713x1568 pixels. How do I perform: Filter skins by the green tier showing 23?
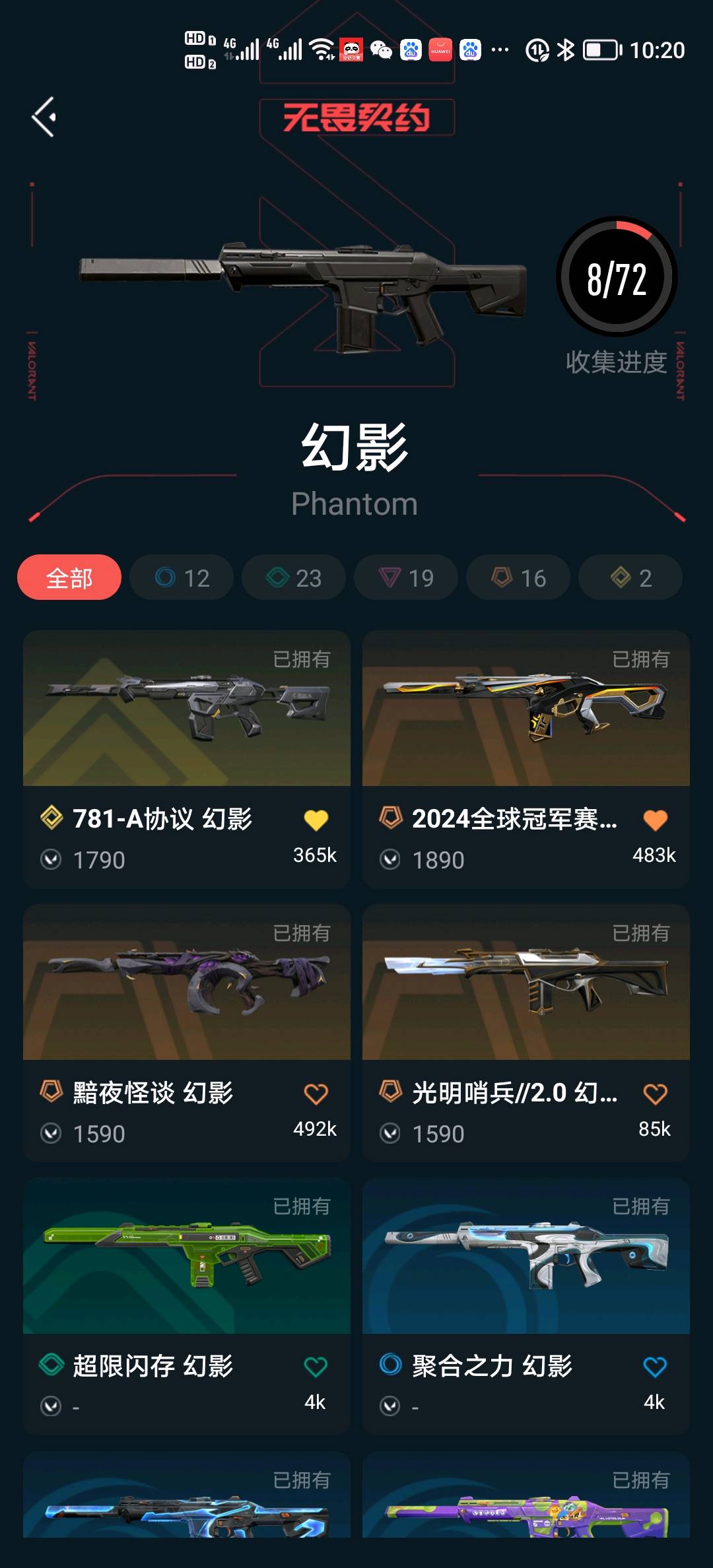[294, 577]
